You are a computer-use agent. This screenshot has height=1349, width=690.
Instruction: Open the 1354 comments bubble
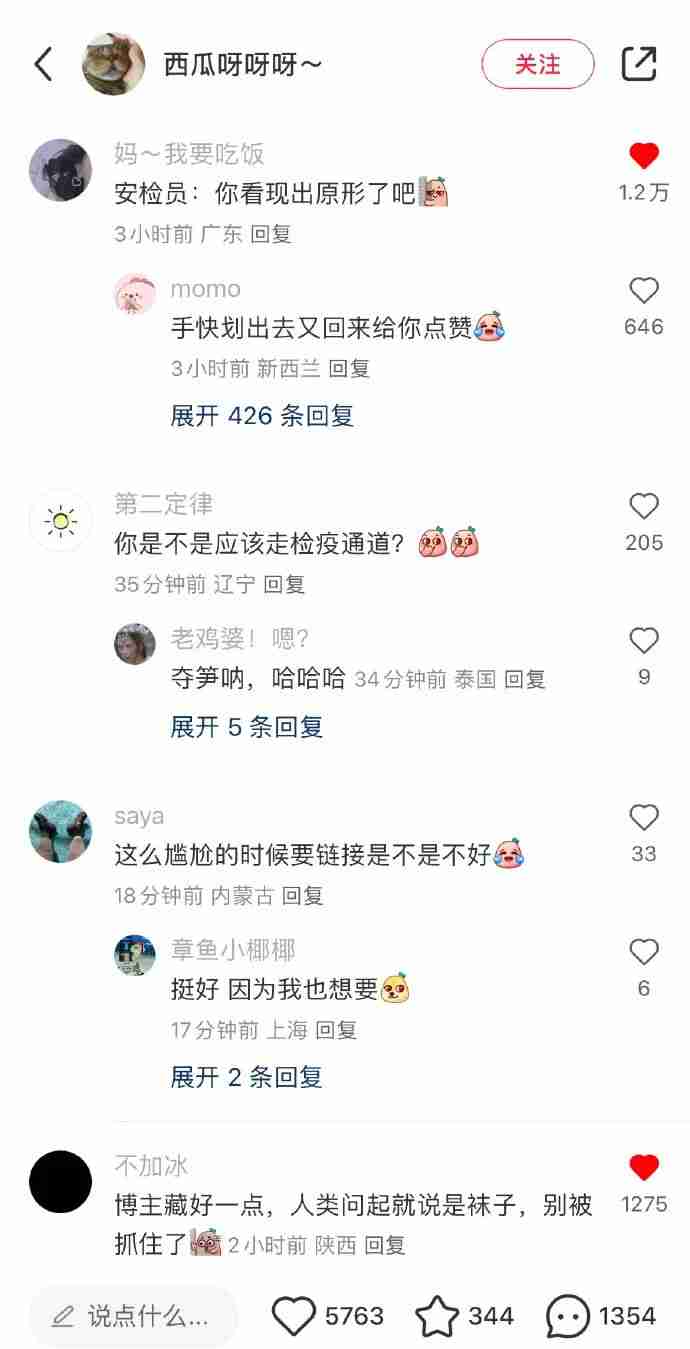(568, 1316)
